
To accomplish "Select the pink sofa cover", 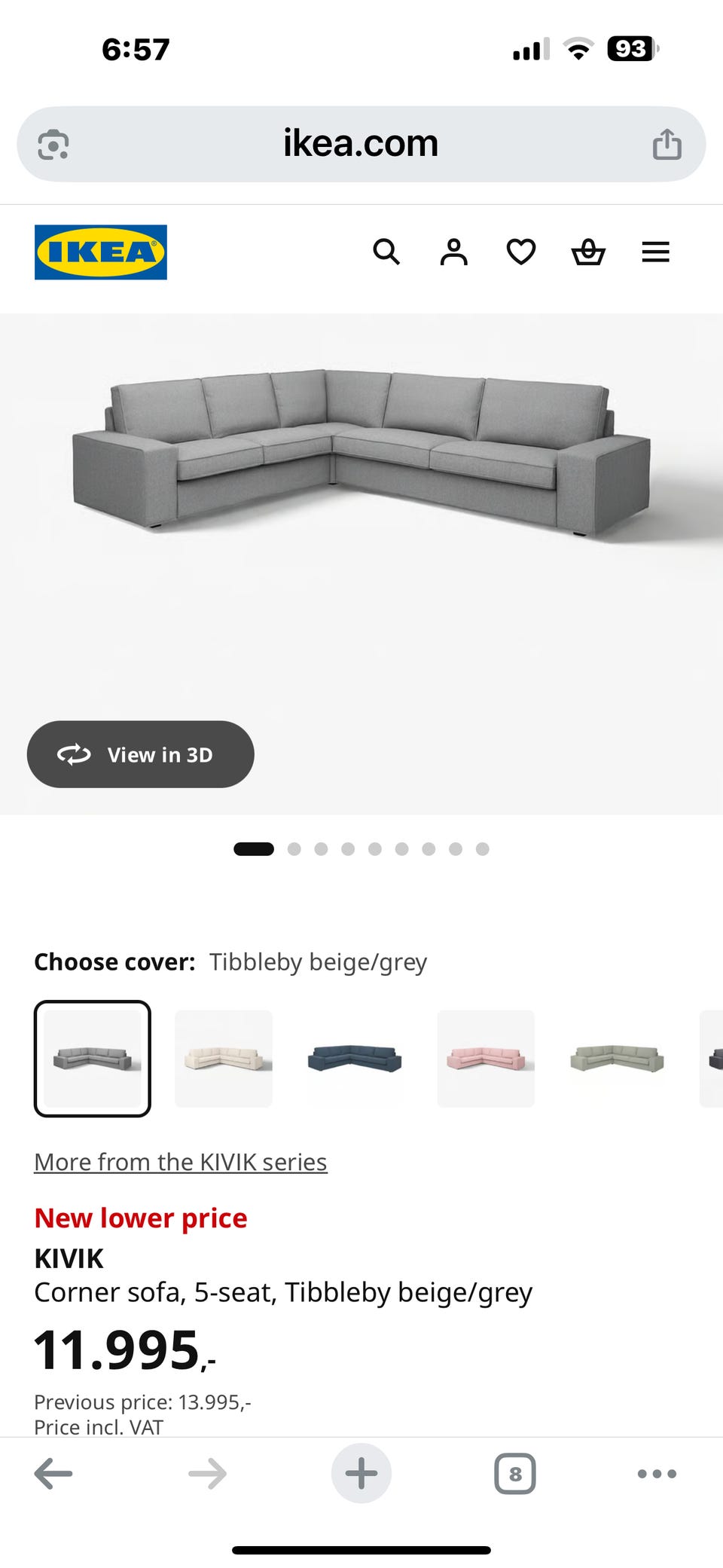I will (x=486, y=1059).
